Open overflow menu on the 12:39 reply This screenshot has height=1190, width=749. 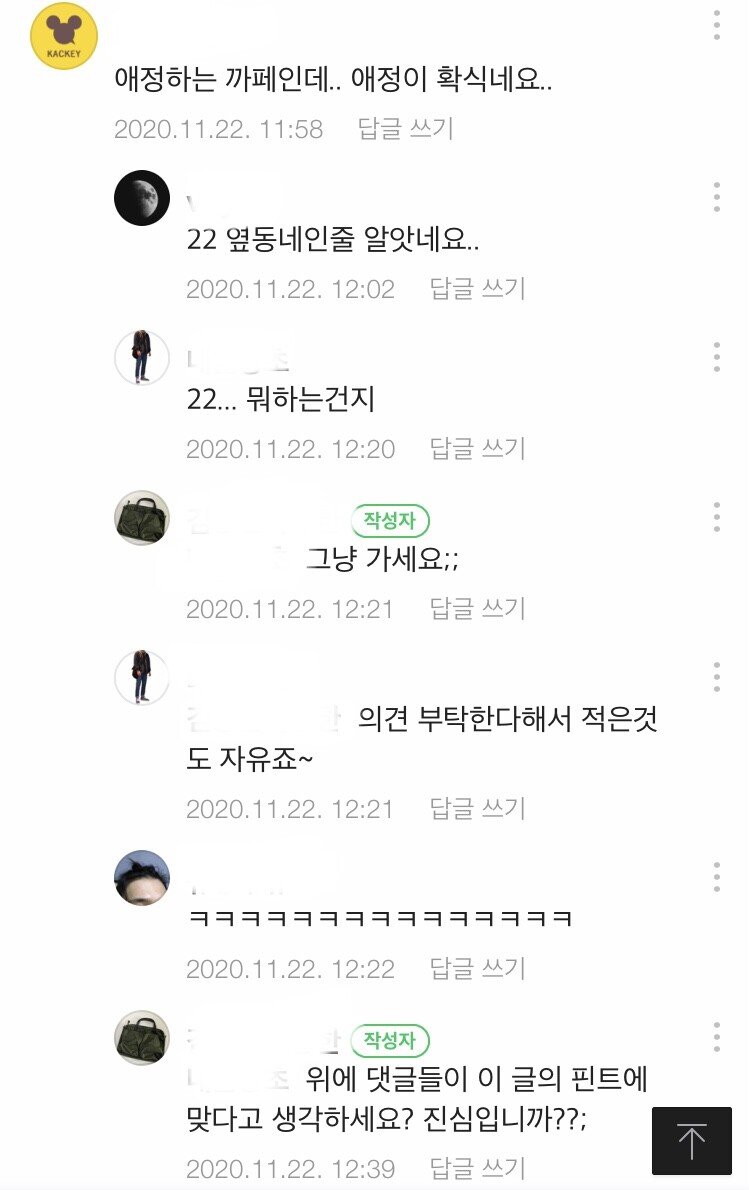[x=717, y=1037]
